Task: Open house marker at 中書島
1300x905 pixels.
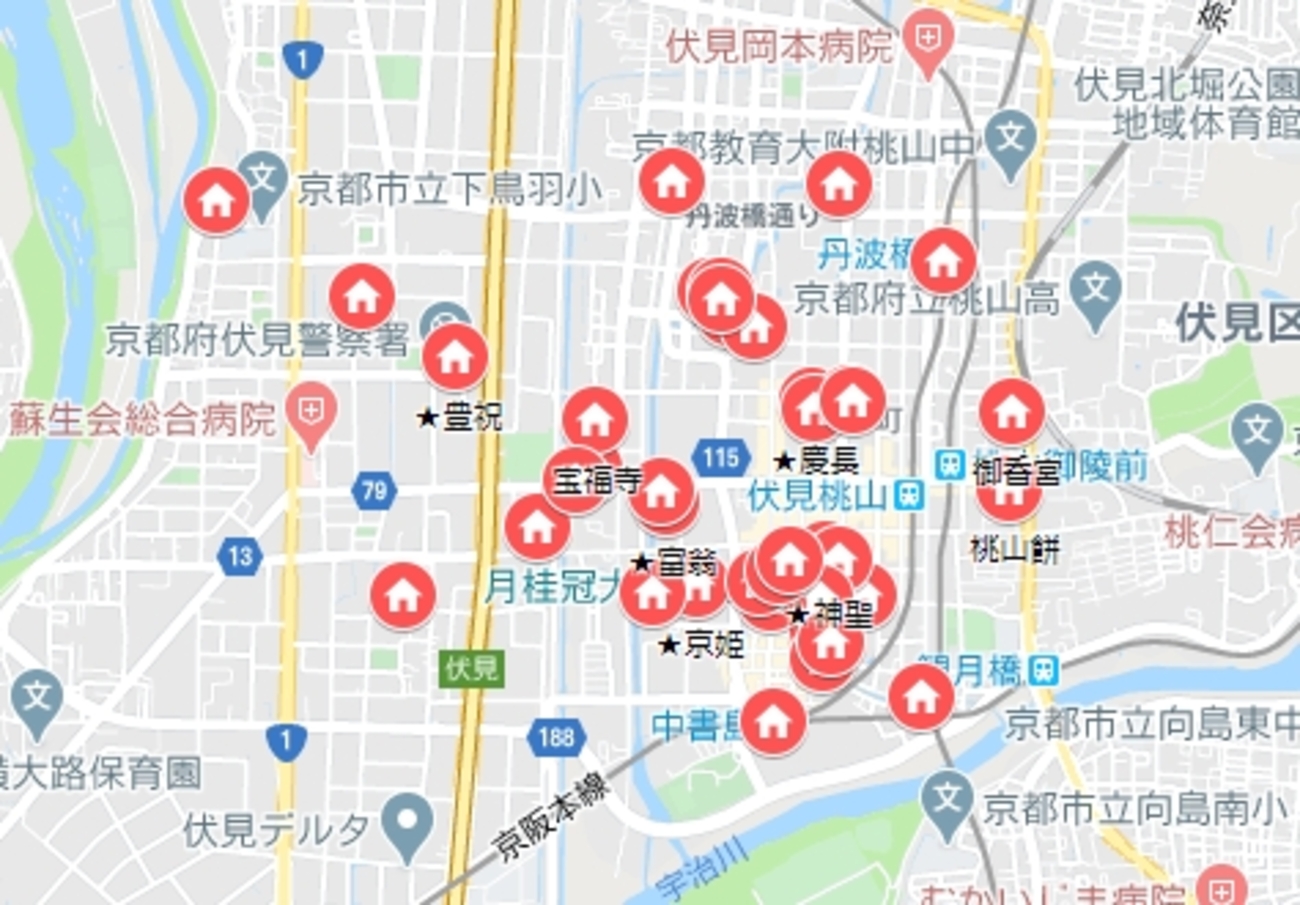Action: tap(773, 720)
